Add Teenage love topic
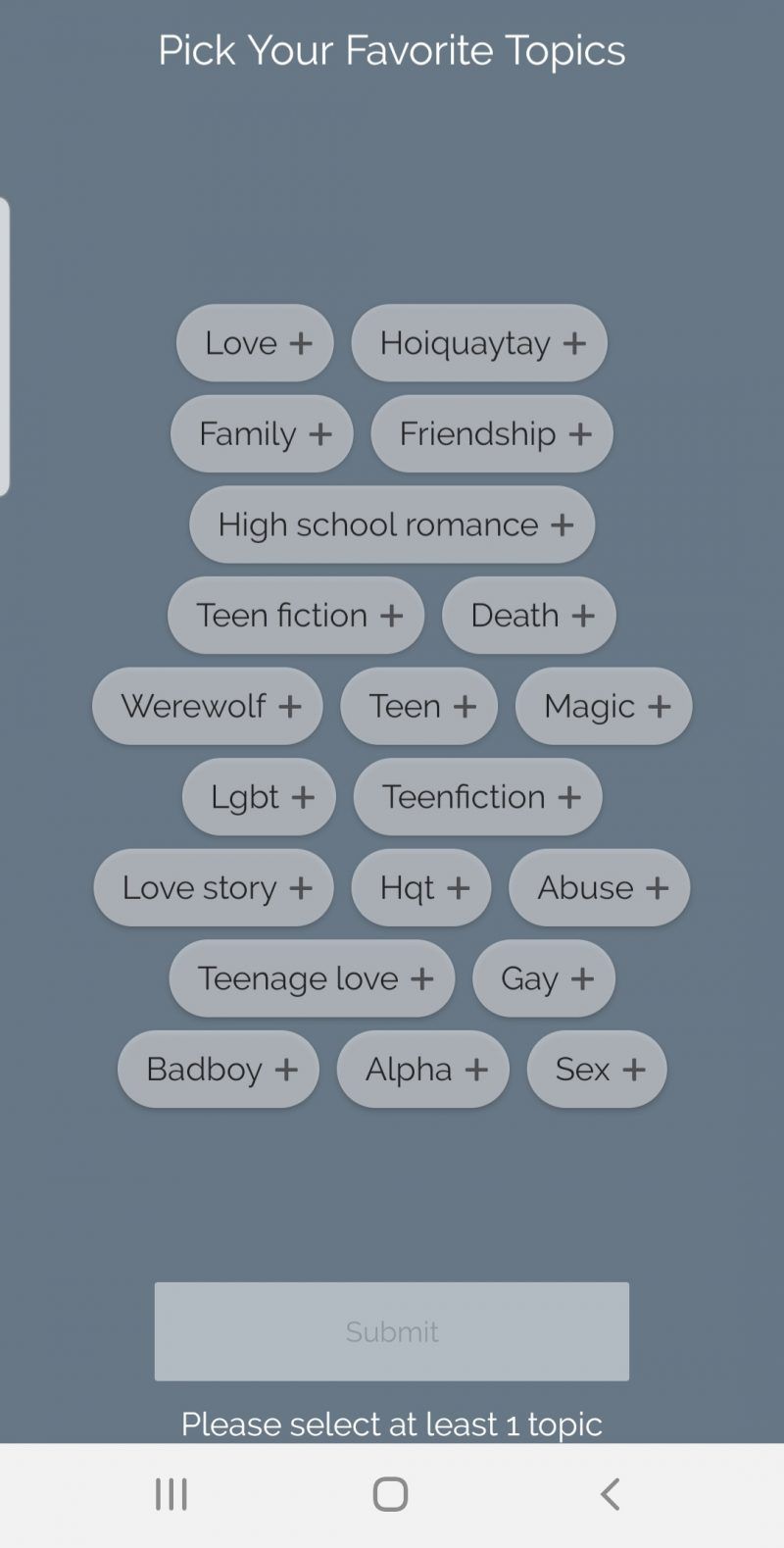The height and width of the screenshot is (1548, 784). 312,978
